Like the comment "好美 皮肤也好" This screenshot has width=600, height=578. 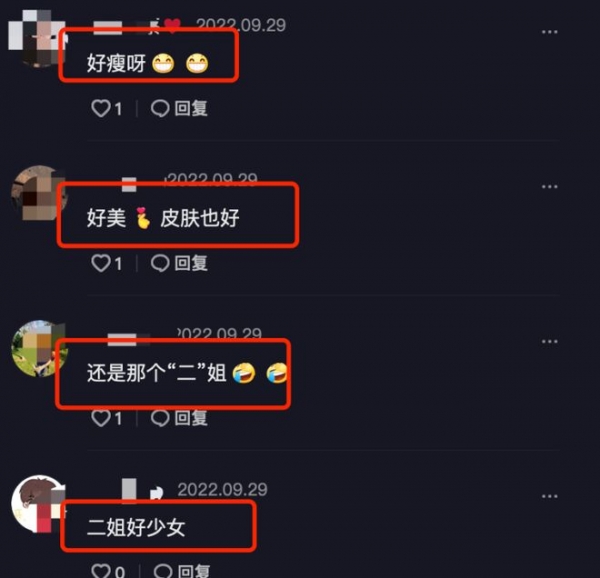point(101,263)
